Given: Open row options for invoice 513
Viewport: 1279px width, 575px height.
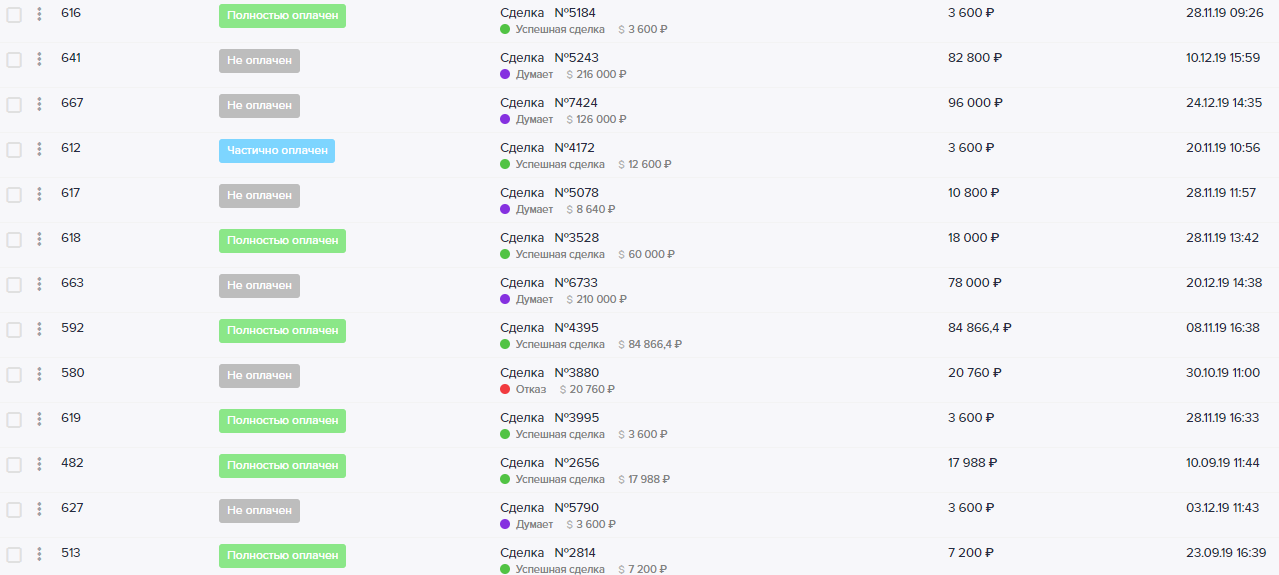Looking at the screenshot, I should pos(39,554).
